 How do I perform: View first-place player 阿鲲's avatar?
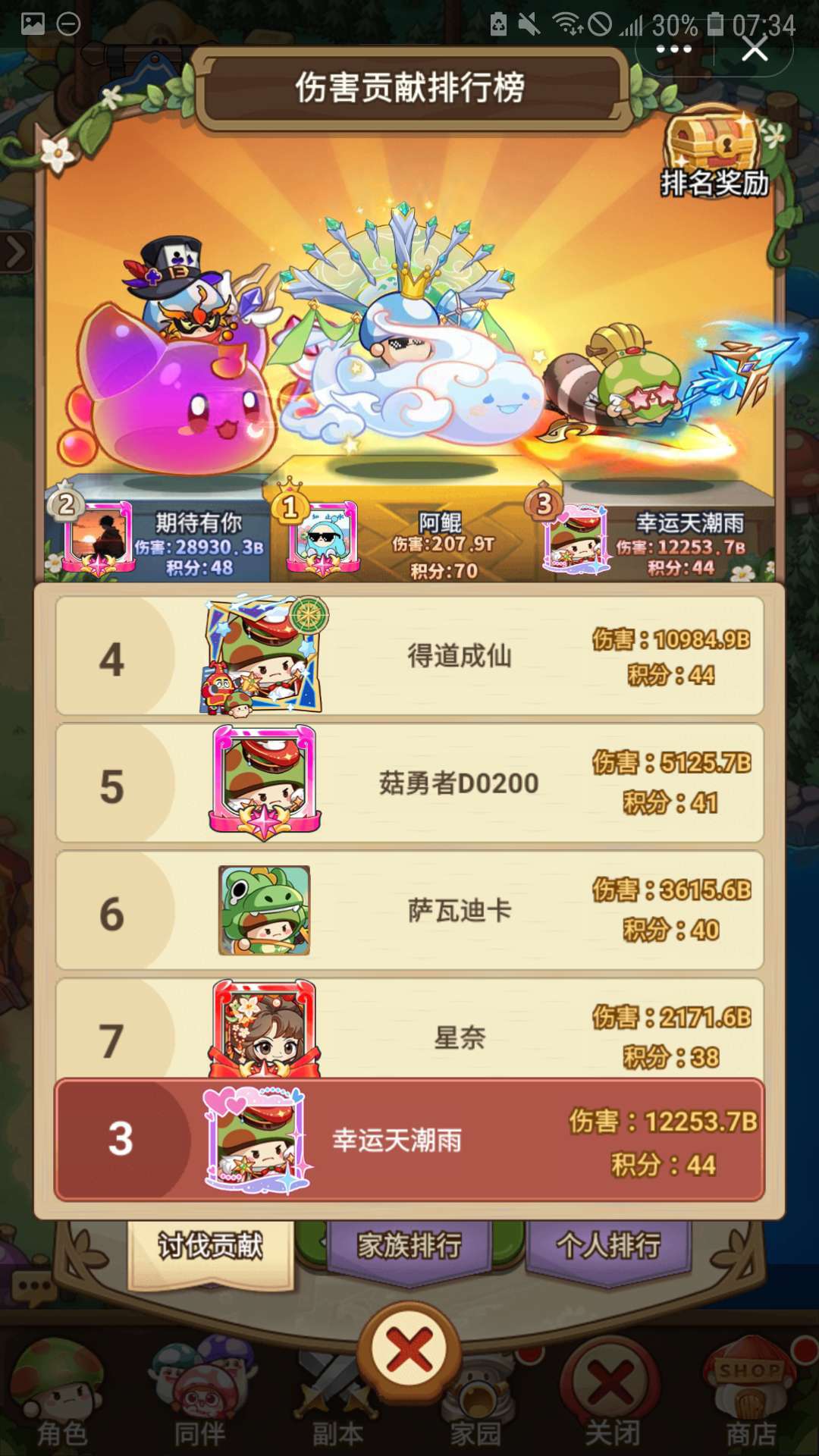tap(323, 538)
